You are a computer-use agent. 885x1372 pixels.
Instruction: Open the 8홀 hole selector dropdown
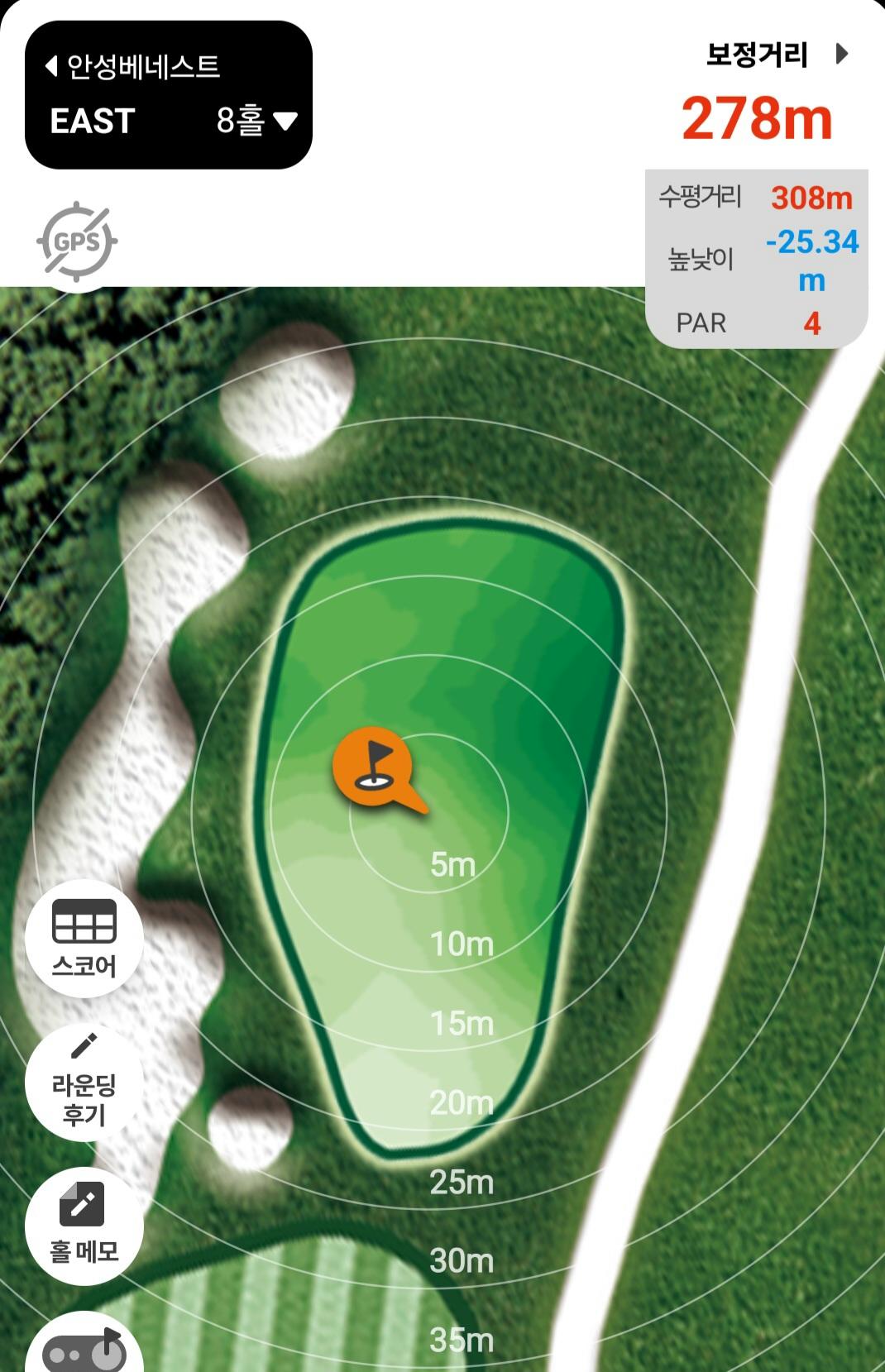[x=256, y=121]
